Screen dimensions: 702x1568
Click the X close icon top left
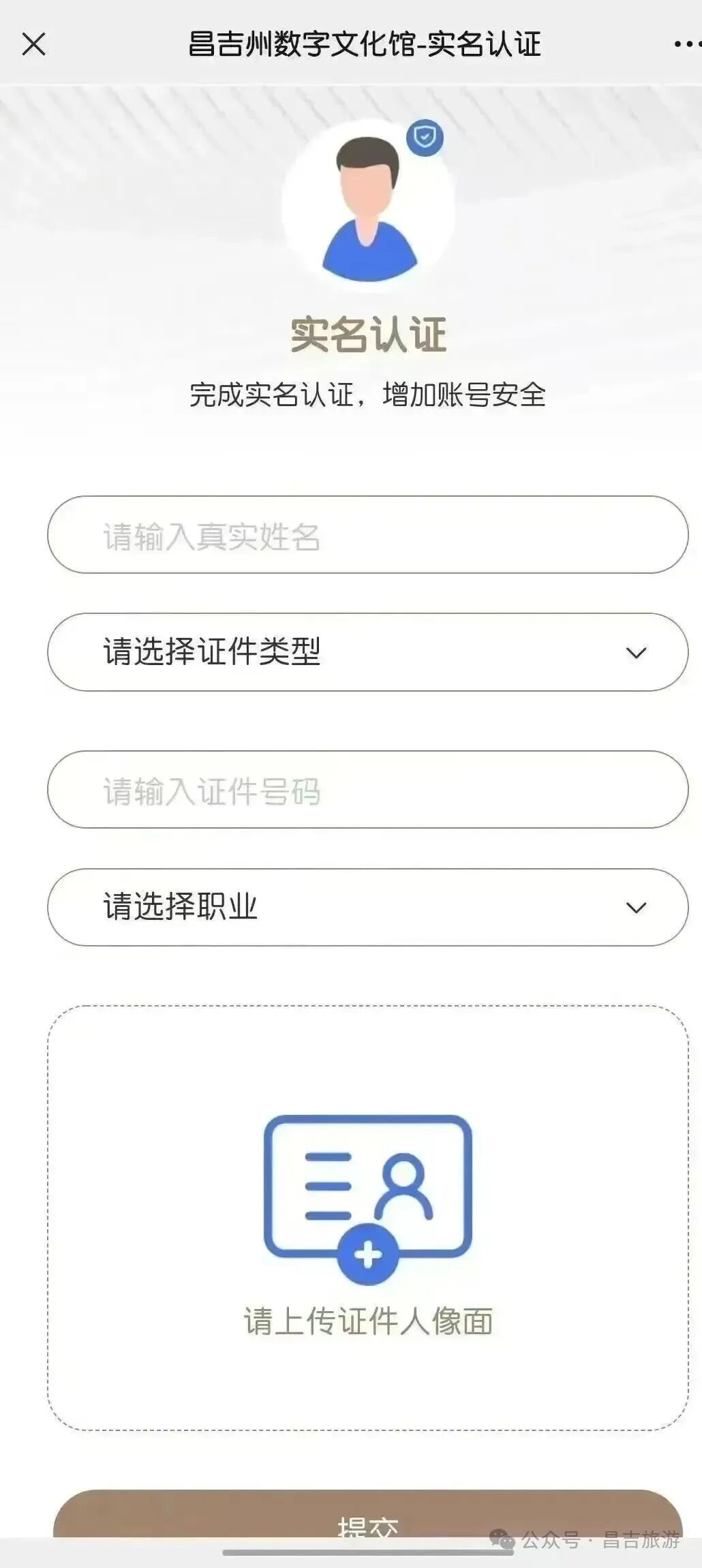click(33, 44)
